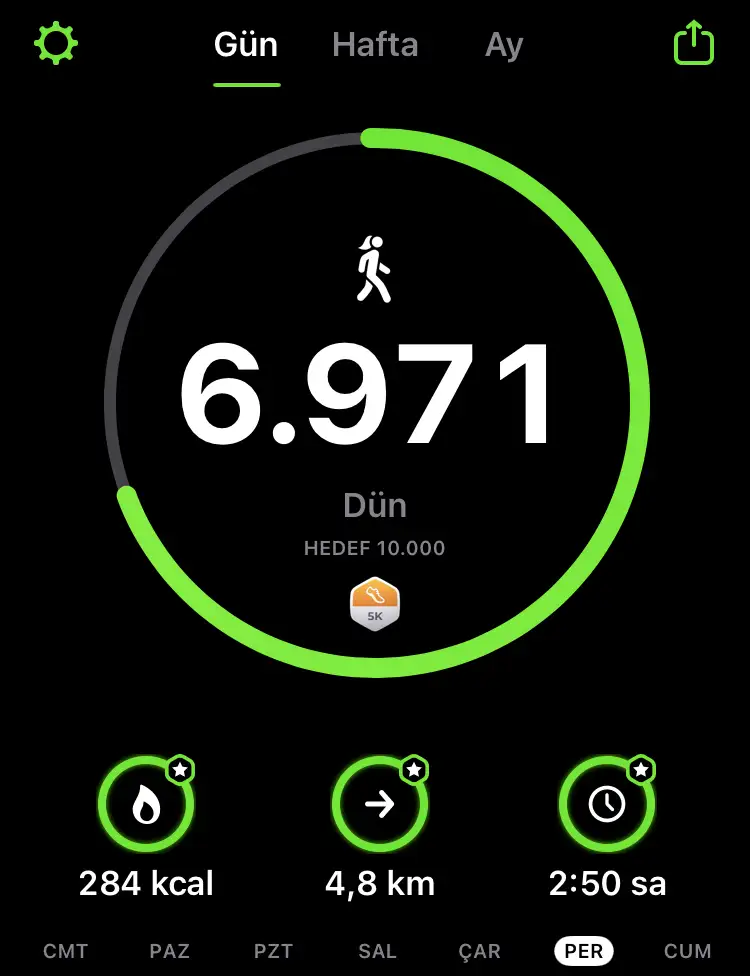Image resolution: width=750 pixels, height=976 pixels.
Task: Select PZT in the weekday row
Action: pyautogui.click(x=273, y=951)
